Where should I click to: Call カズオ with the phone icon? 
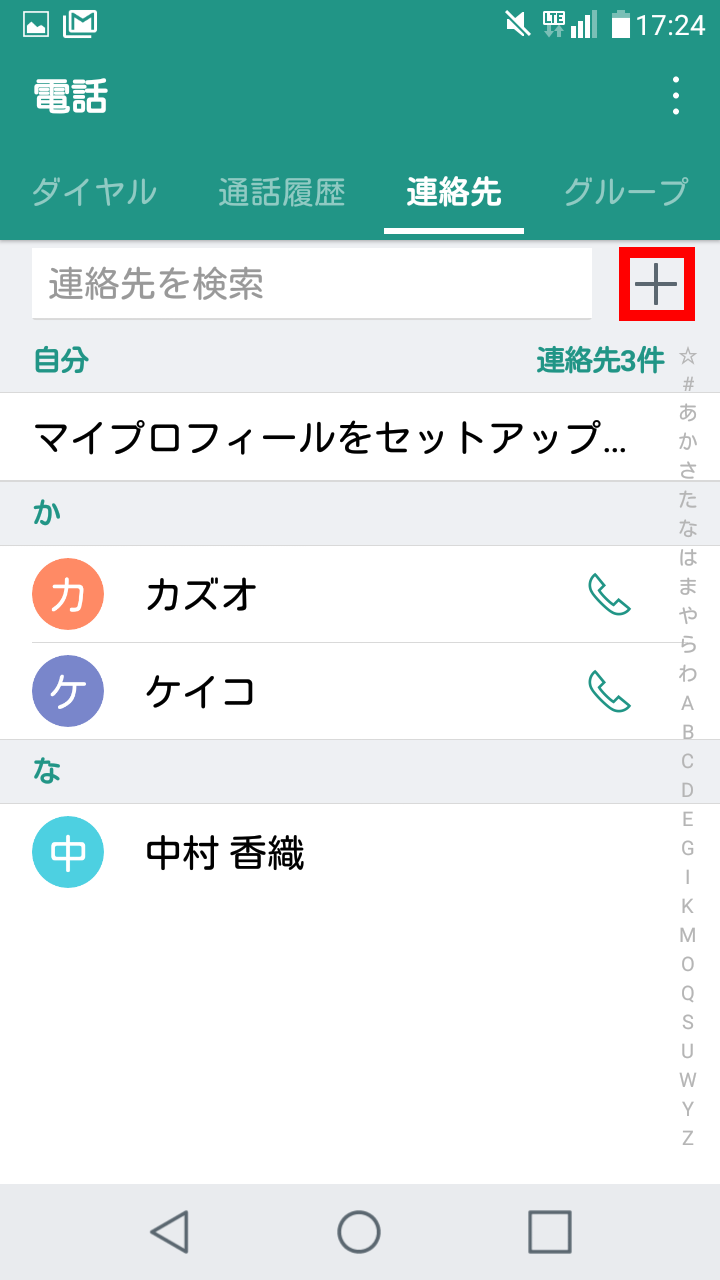point(609,595)
